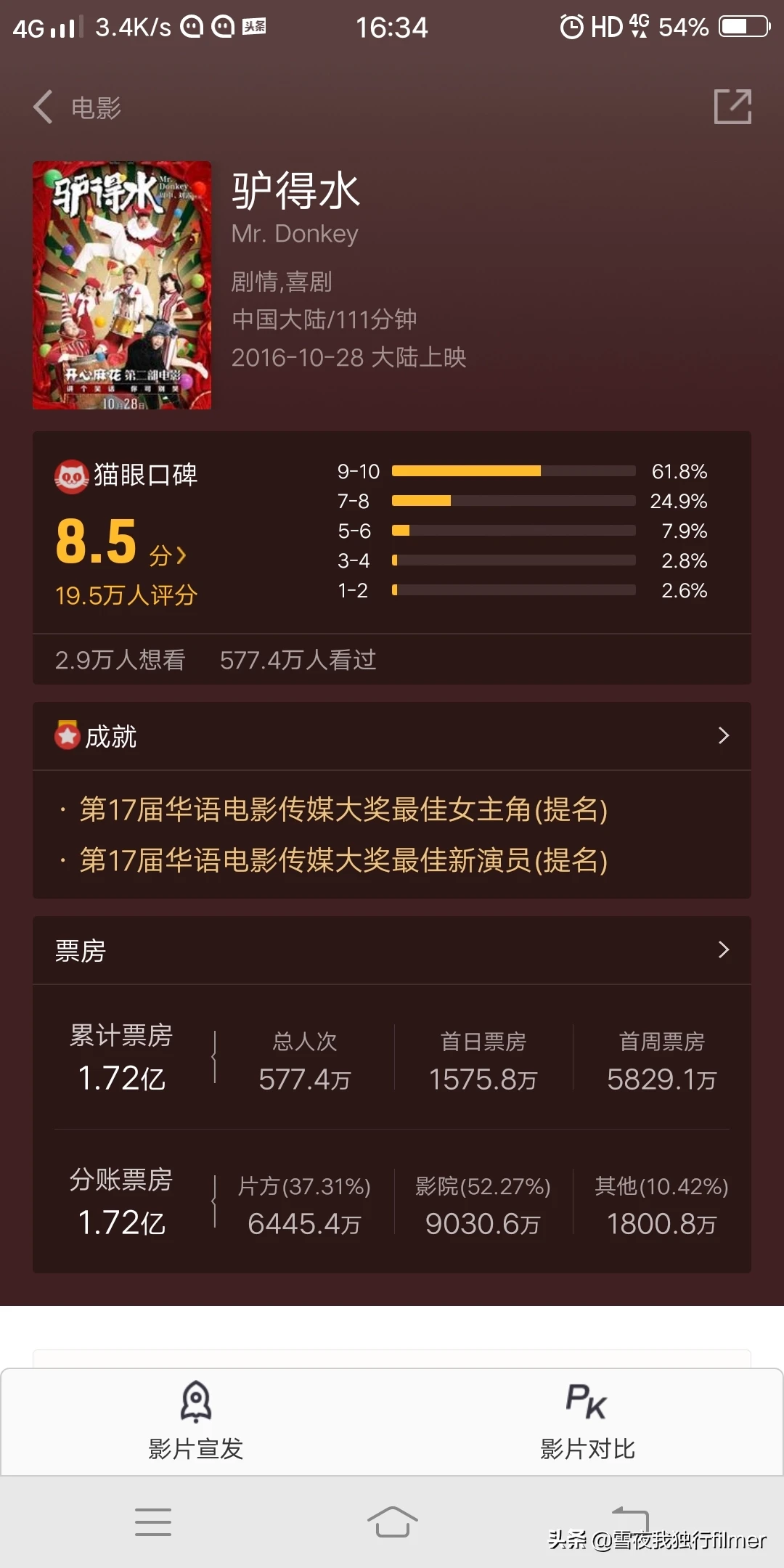Expand the 8.5 rating details arrow
This screenshot has width=784, height=1568.
pos(181,553)
